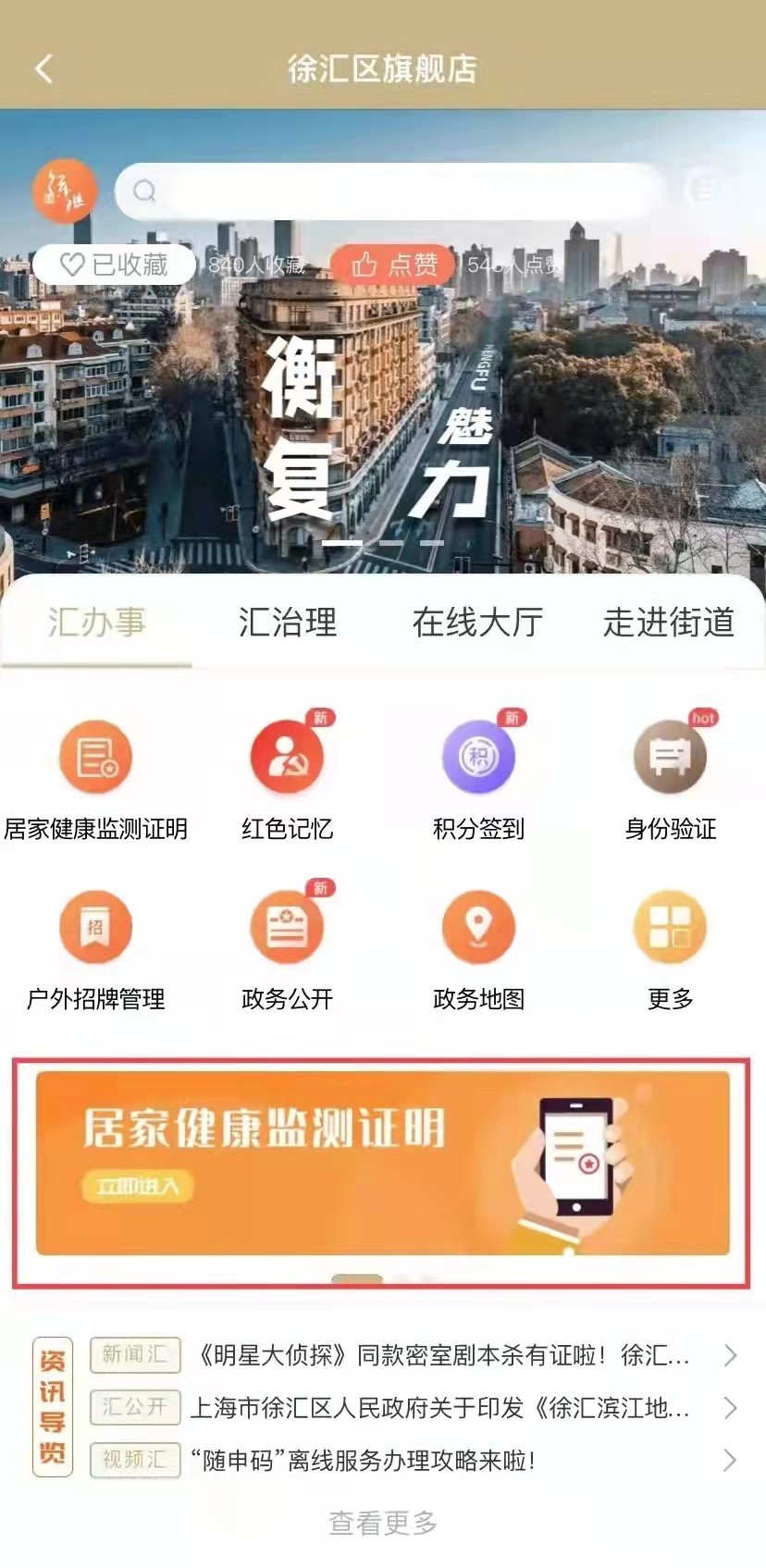Open the 随申码 离线服务 video item
The width and height of the screenshot is (766, 1568).
363,1461
